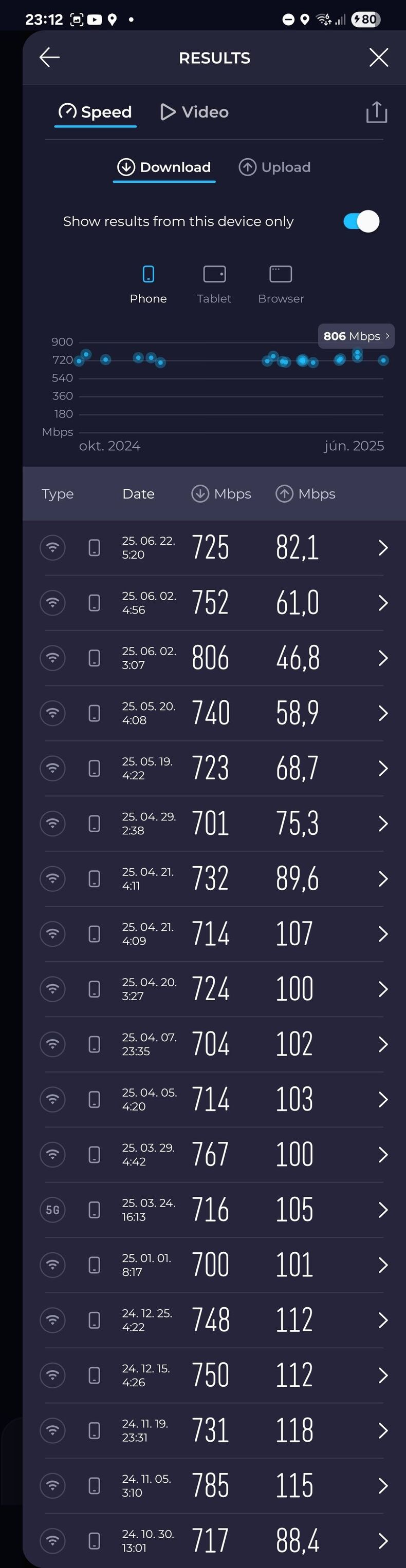The image size is (406, 1568).
Task: Switch to the Video tab
Action: click(x=194, y=112)
